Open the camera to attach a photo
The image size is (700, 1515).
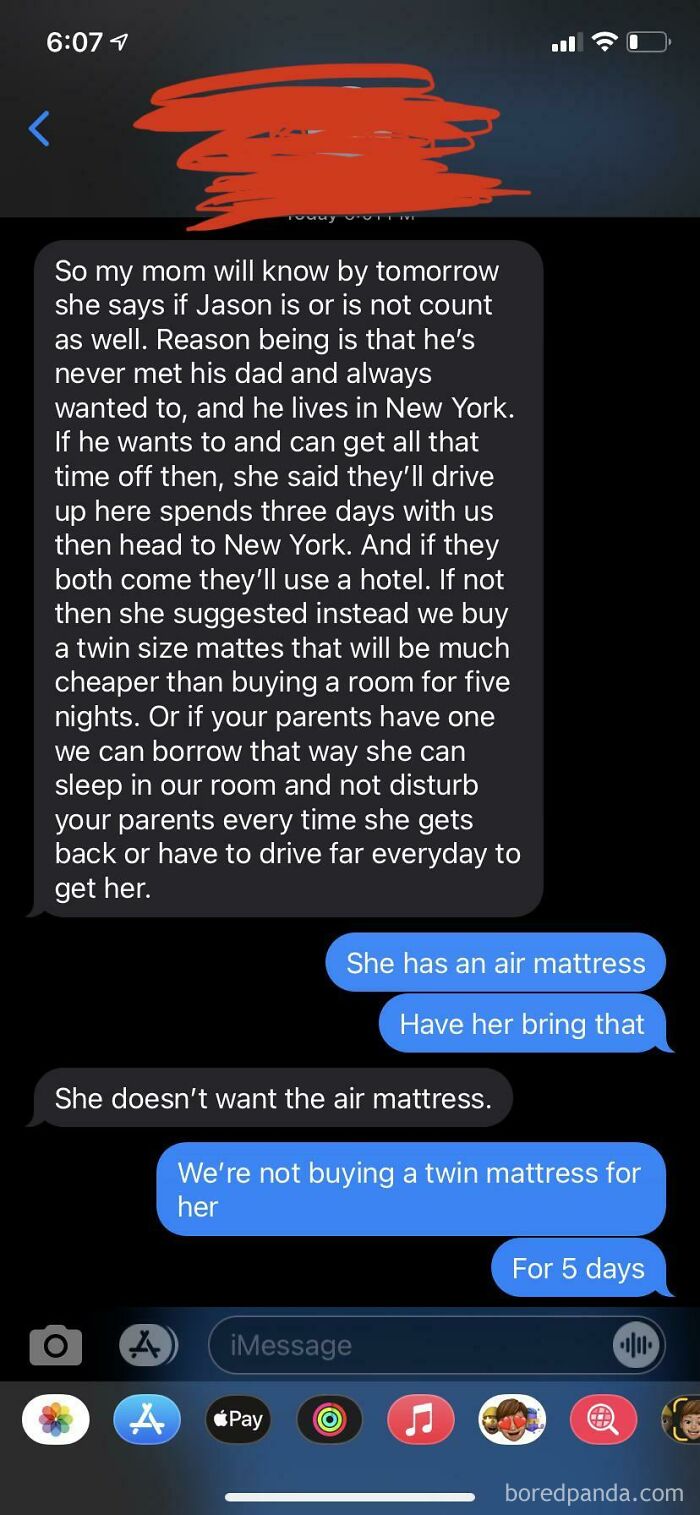tap(56, 1345)
